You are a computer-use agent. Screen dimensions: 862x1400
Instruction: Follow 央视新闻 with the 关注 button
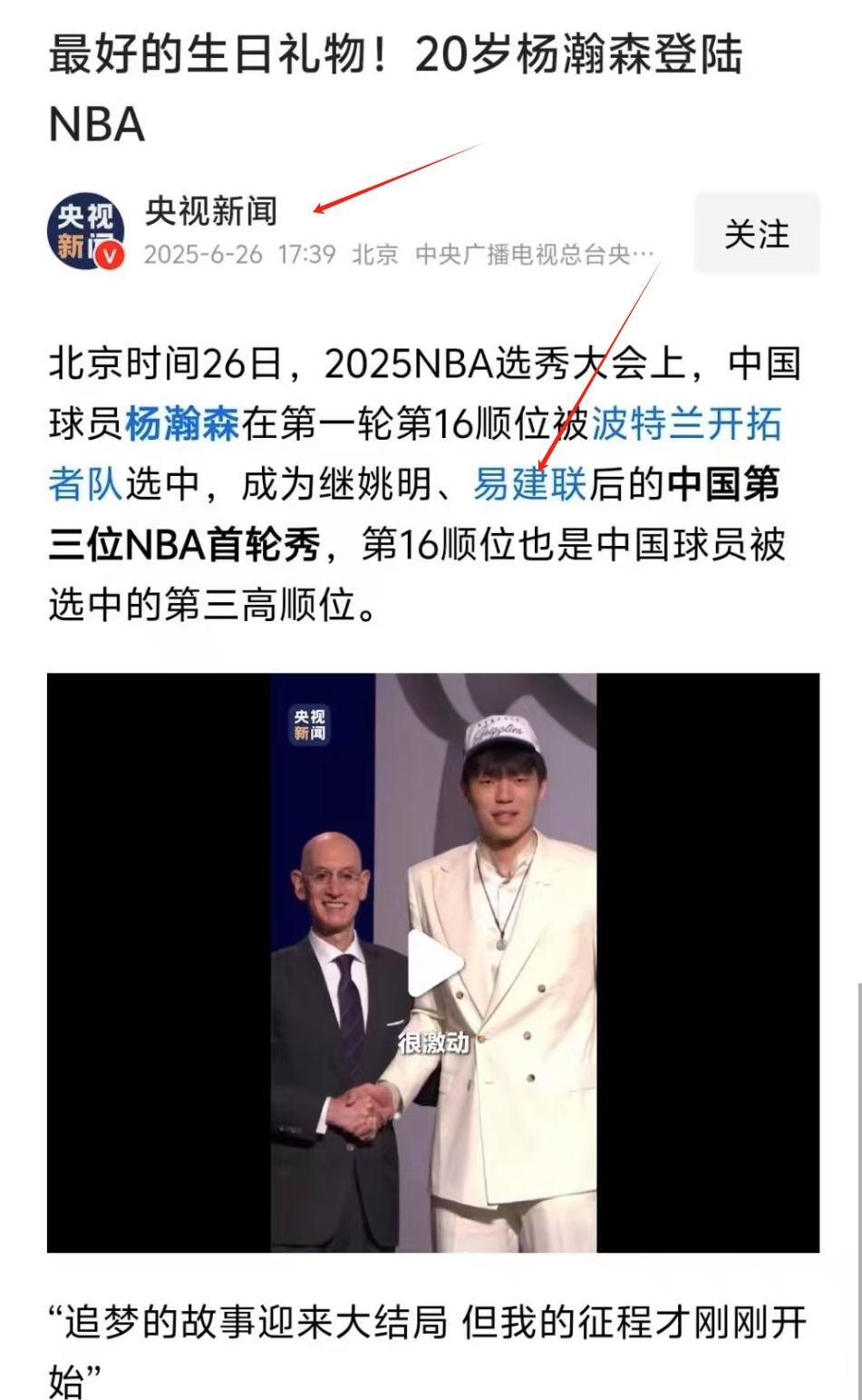pos(757,233)
